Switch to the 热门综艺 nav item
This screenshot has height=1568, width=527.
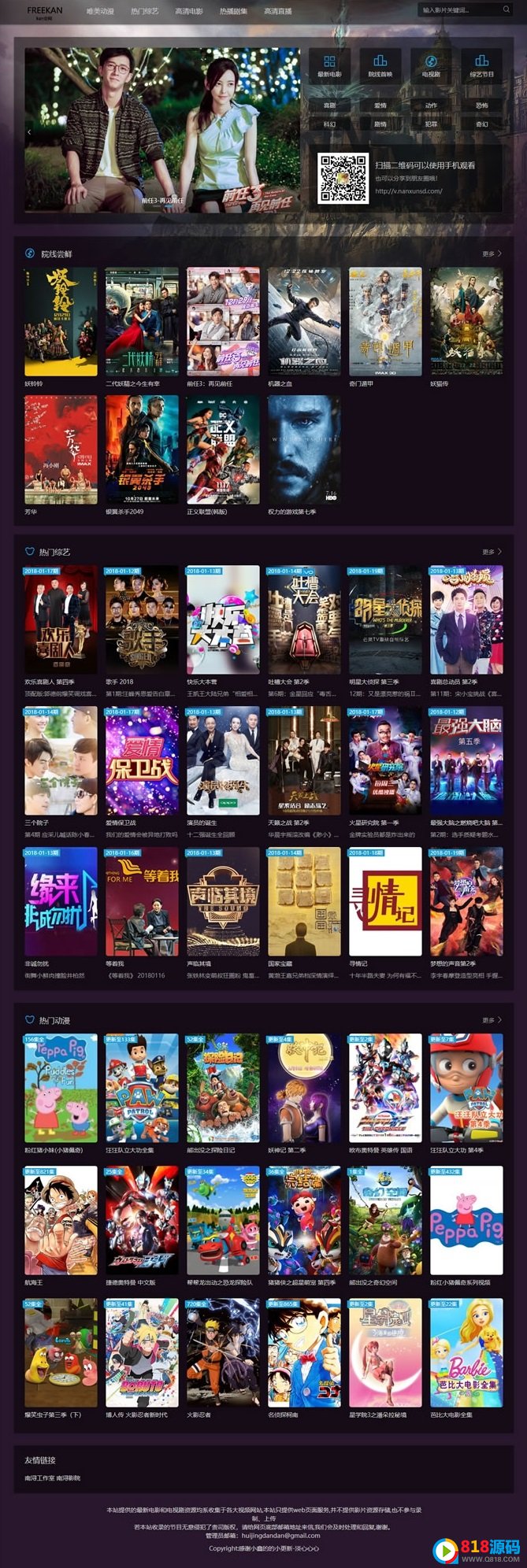pos(144,12)
